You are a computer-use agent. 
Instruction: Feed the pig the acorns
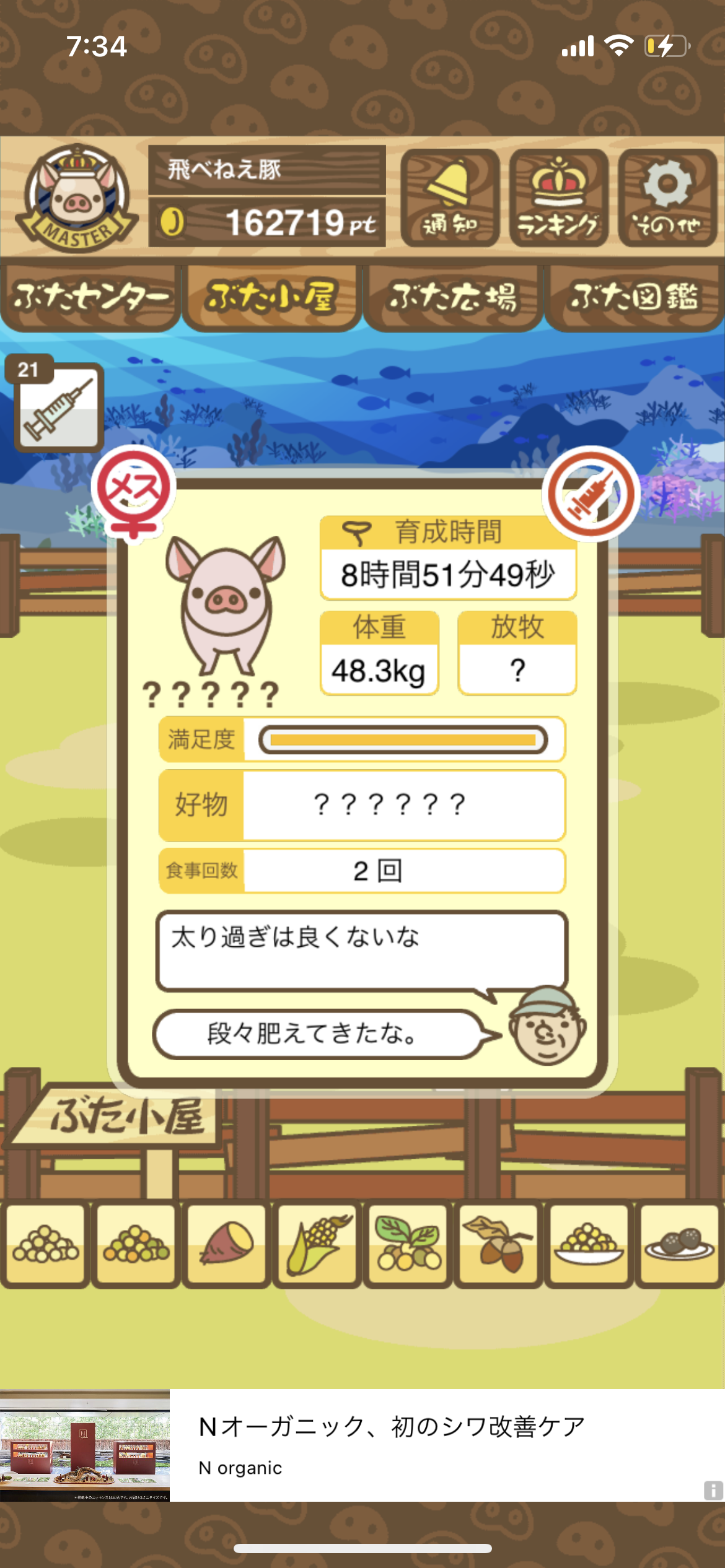pos(498,1244)
